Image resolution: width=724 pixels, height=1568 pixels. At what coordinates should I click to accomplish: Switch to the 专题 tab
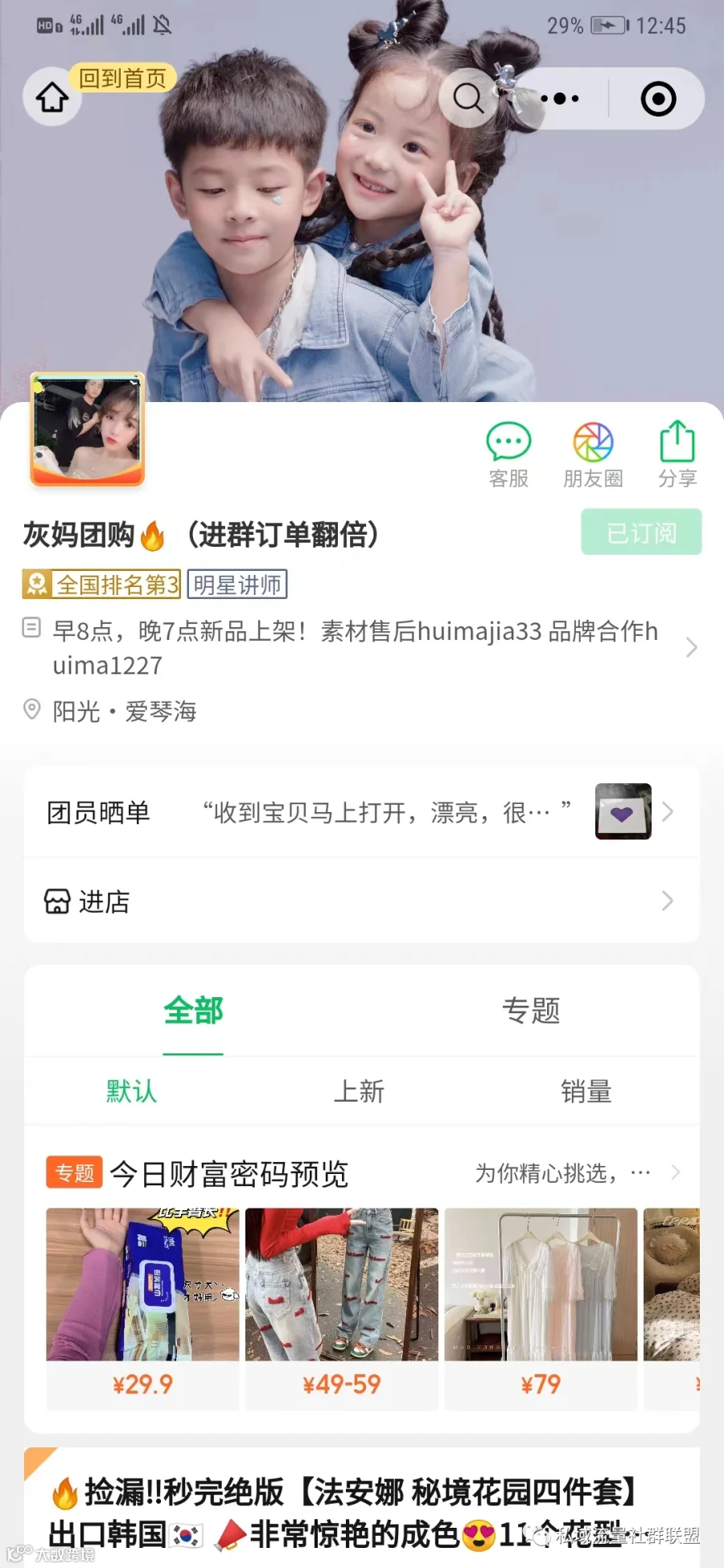click(x=530, y=1011)
